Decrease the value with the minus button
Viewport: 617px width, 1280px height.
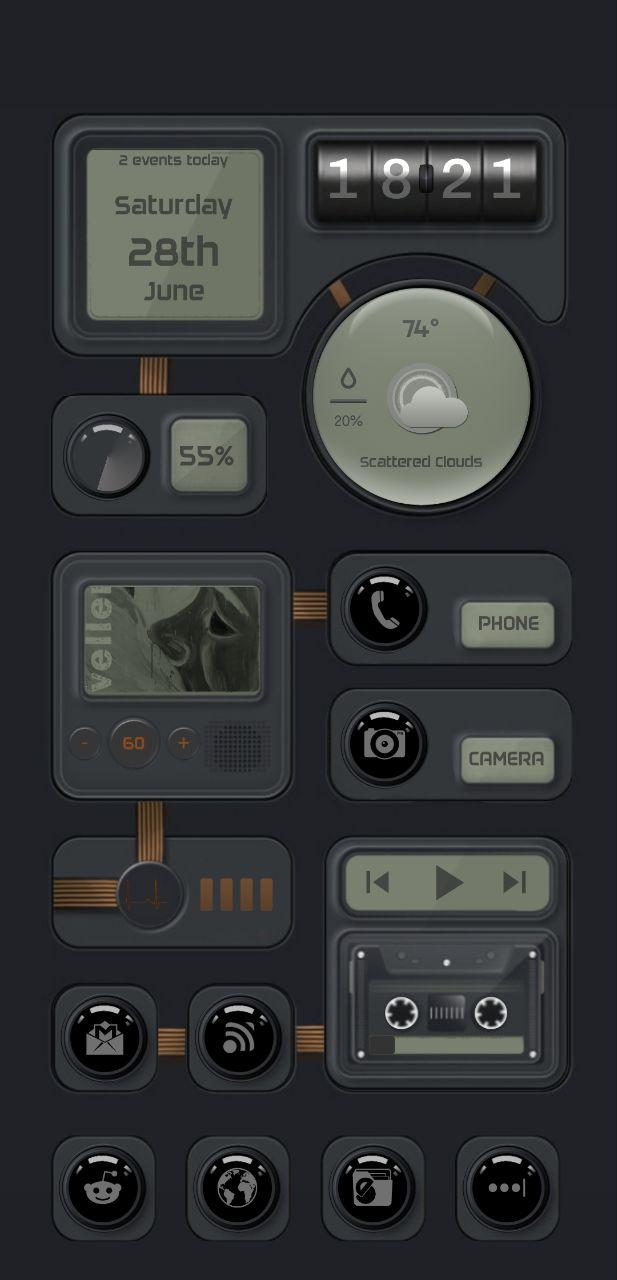[x=85, y=743]
